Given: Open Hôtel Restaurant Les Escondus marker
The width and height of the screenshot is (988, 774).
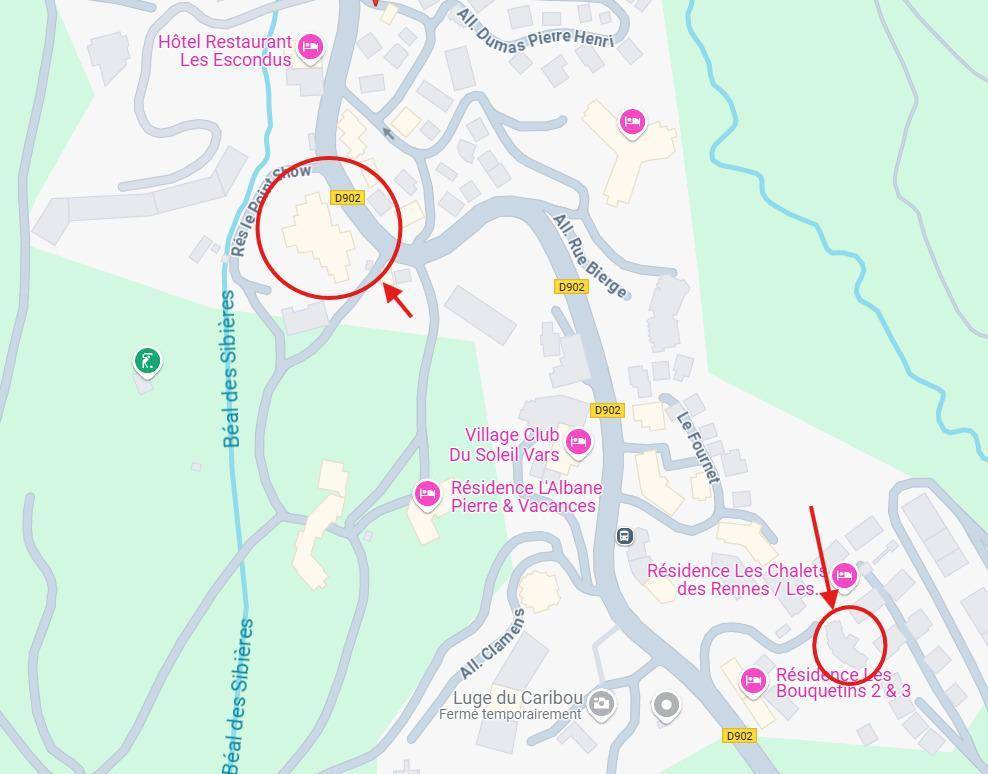Looking at the screenshot, I should 310,46.
